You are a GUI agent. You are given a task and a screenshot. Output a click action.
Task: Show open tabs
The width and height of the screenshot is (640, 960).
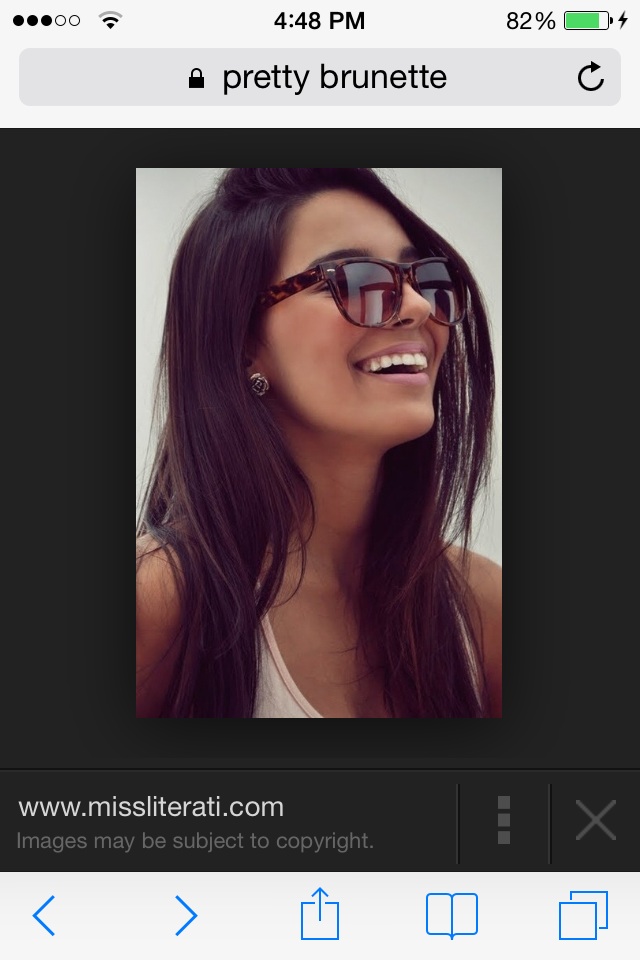(x=583, y=915)
